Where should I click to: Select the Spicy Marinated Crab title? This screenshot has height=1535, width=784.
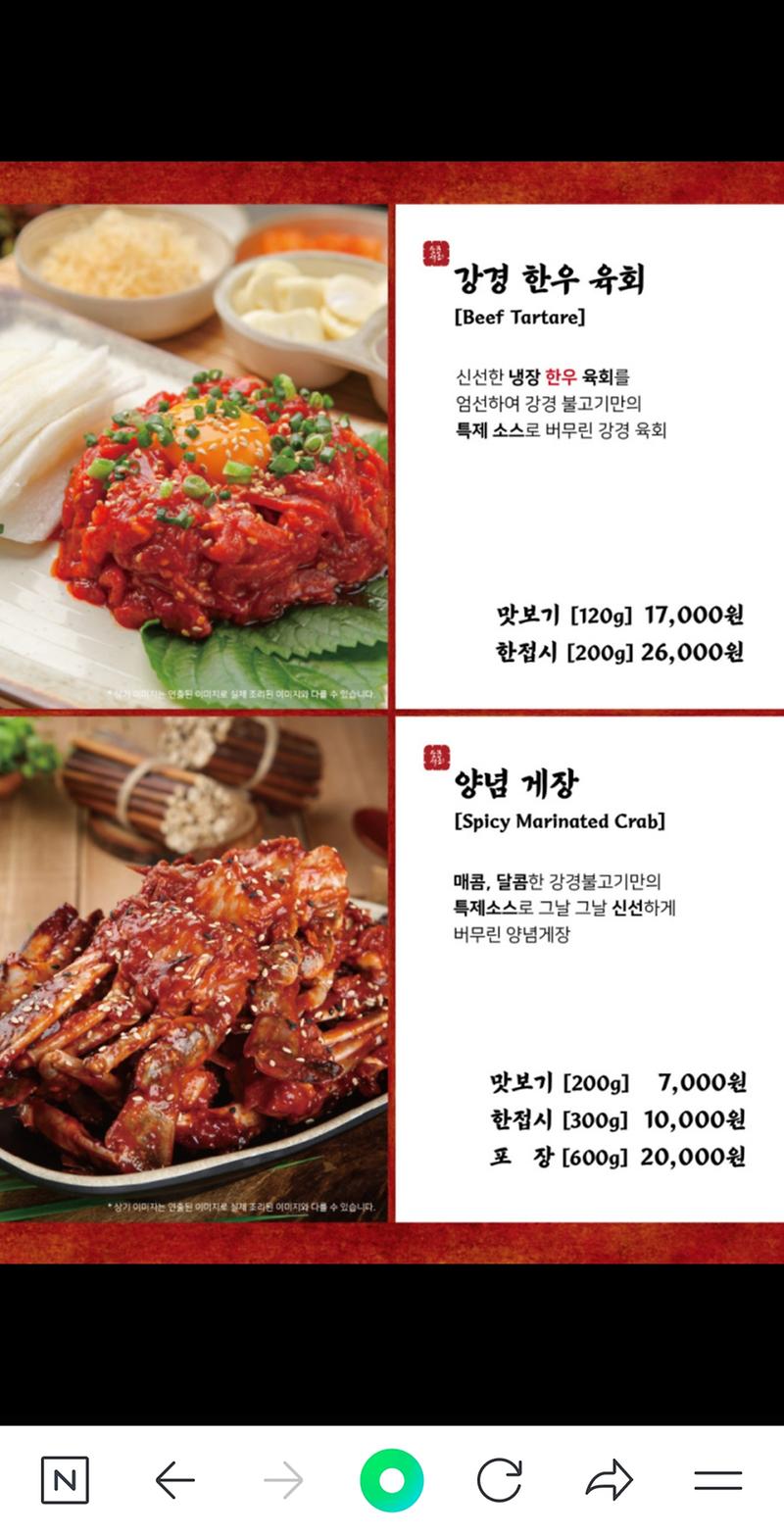click(561, 821)
